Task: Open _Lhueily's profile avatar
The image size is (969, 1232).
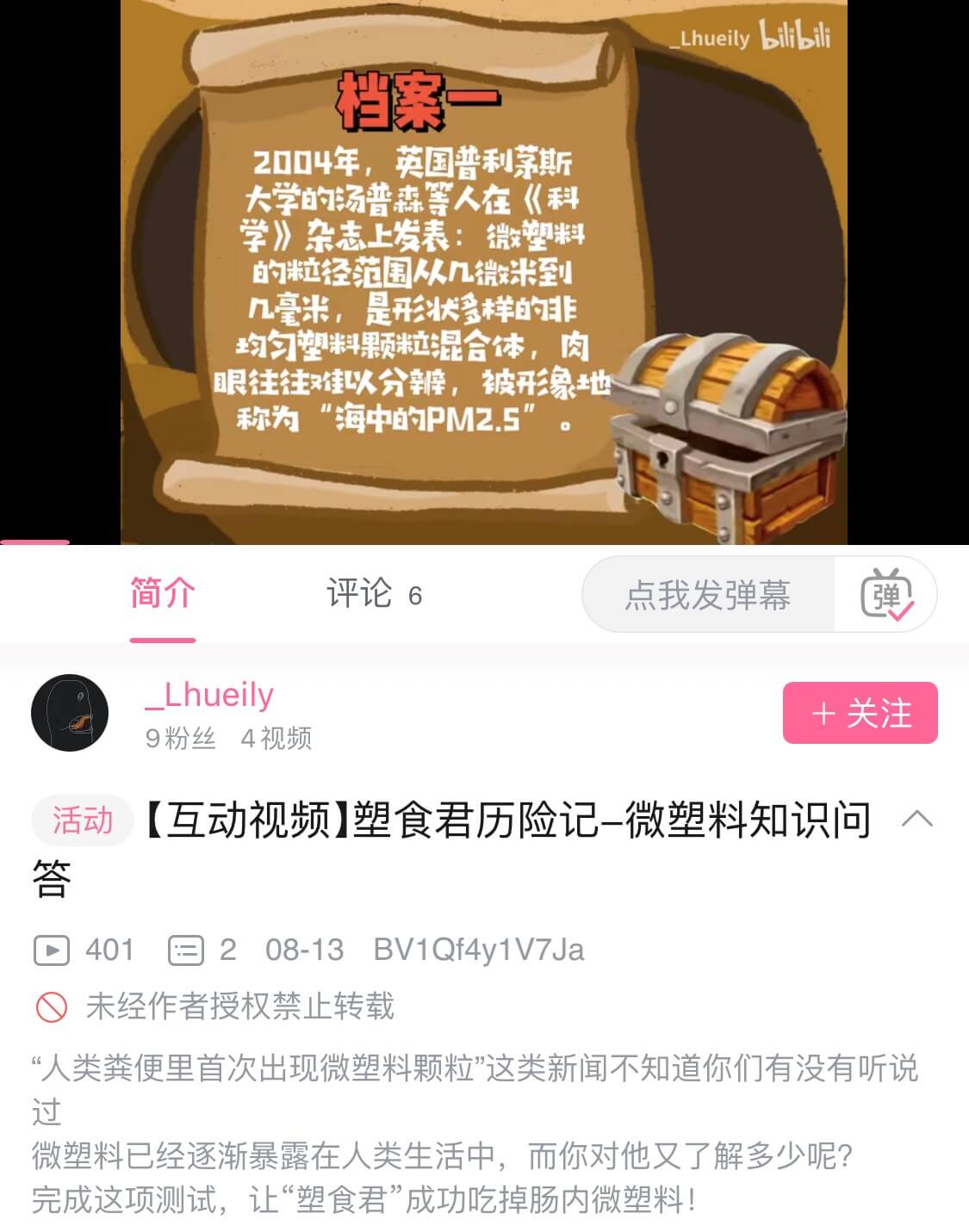Action: (x=70, y=713)
